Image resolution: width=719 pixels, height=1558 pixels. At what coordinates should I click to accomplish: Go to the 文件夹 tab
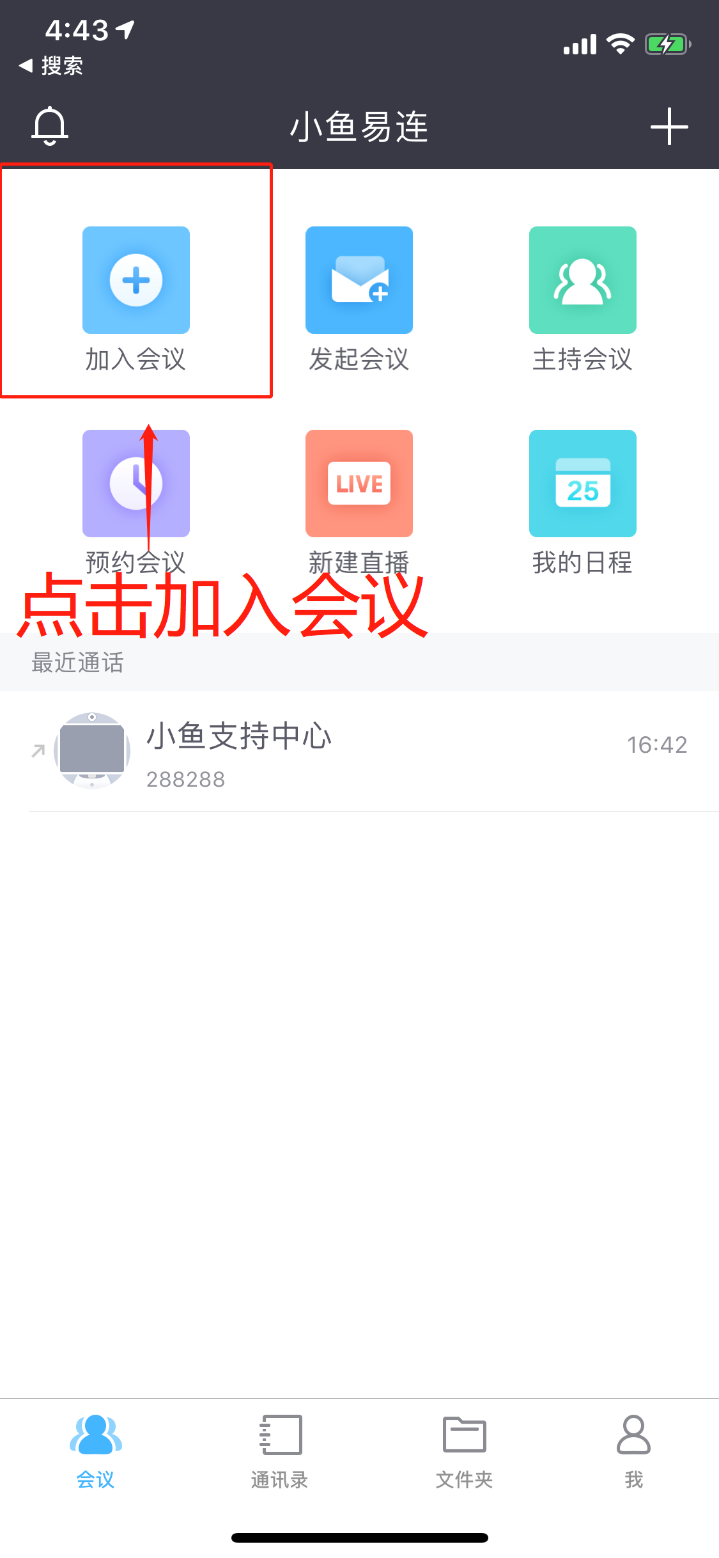coord(464,1449)
